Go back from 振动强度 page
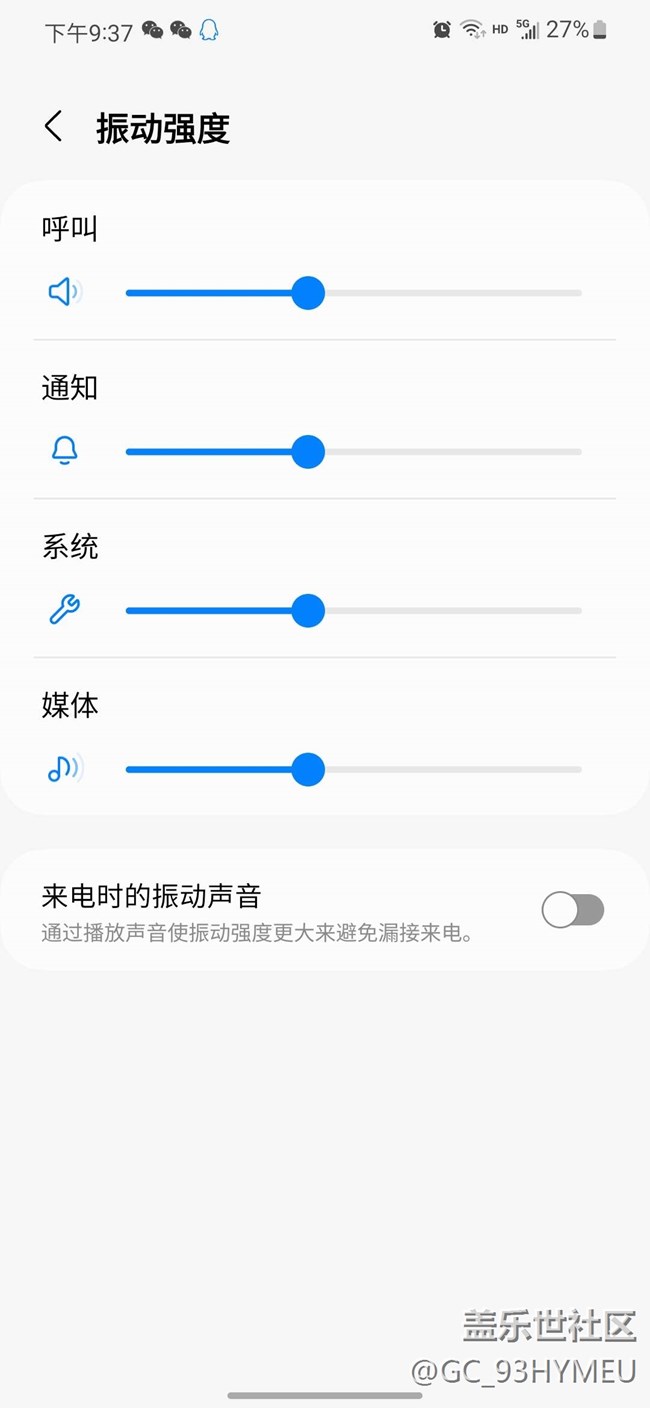The width and height of the screenshot is (650, 1408). (54, 127)
